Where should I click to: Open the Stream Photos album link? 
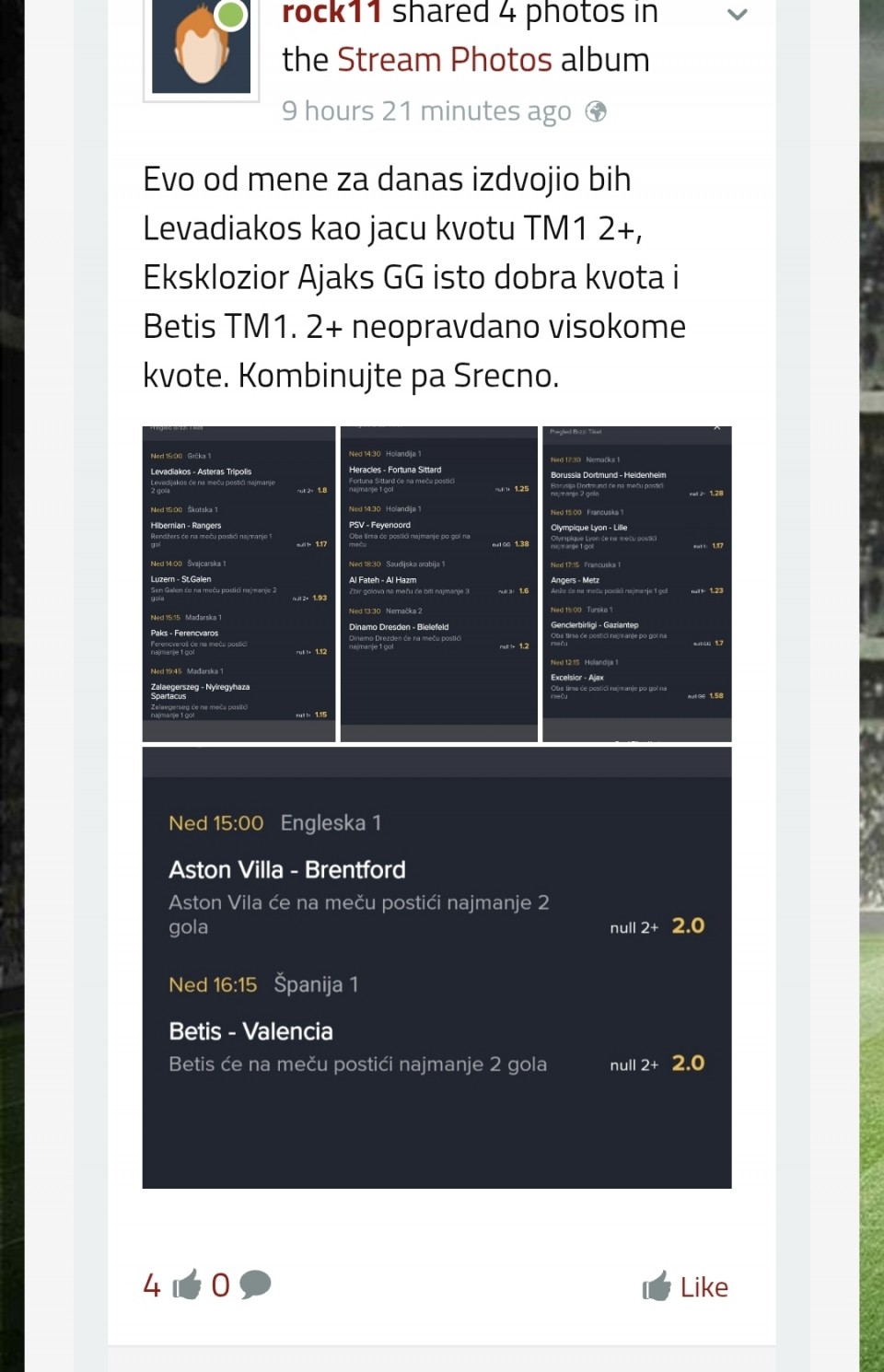444,60
